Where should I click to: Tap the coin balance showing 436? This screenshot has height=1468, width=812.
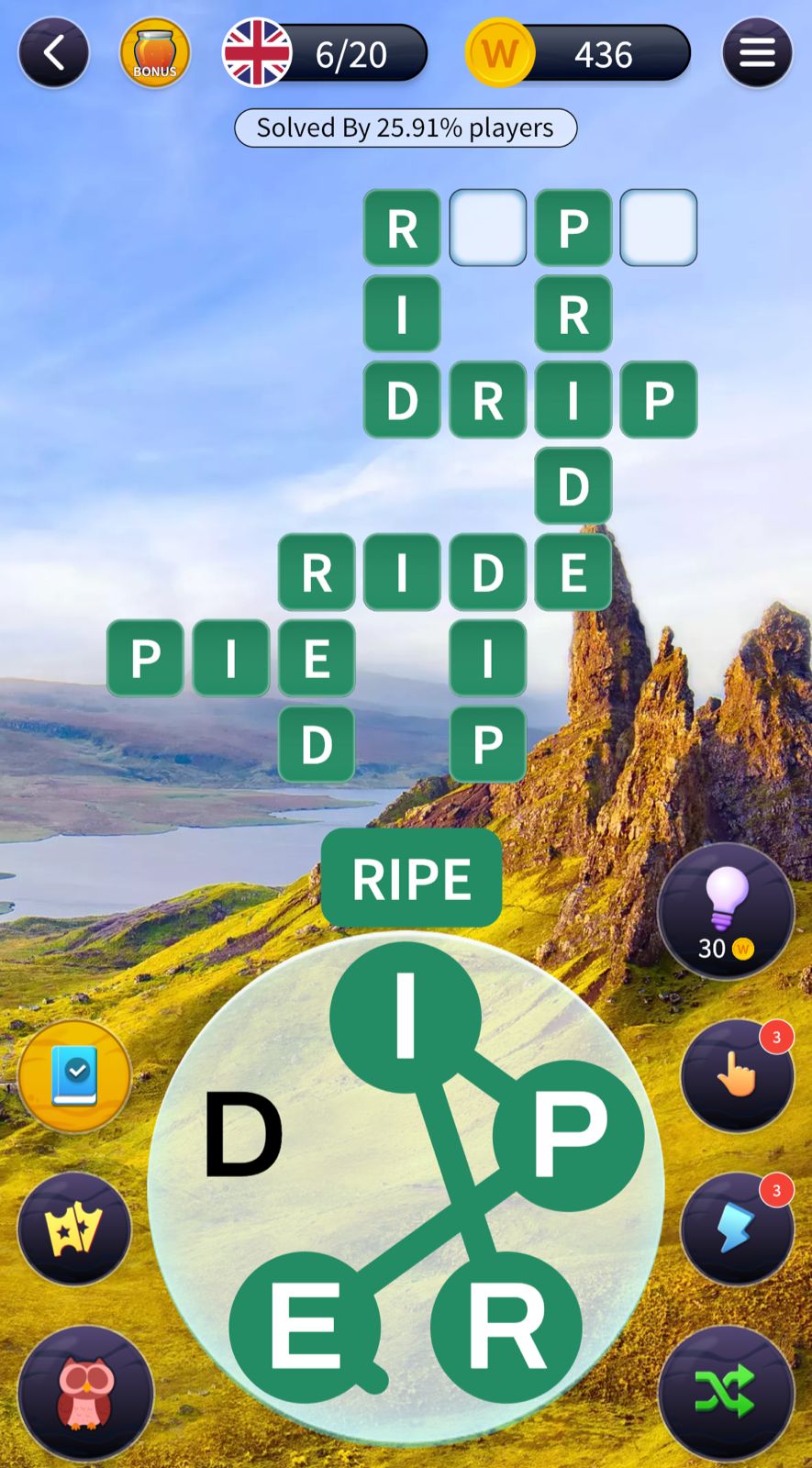pos(580,54)
